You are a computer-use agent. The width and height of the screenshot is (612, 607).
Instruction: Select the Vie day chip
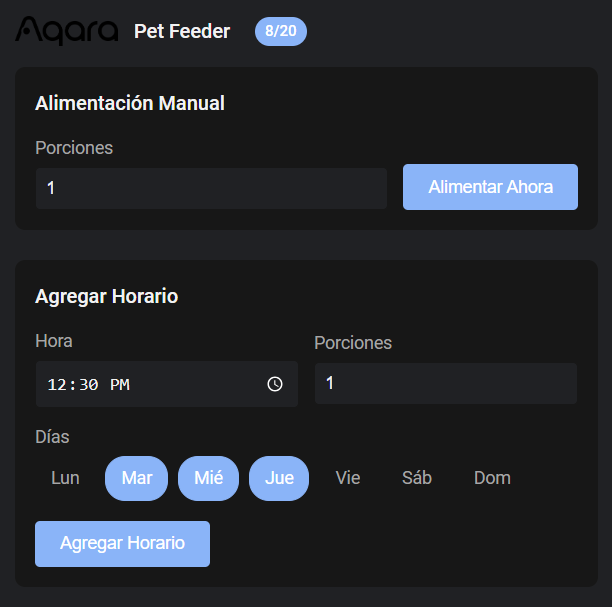coord(348,478)
